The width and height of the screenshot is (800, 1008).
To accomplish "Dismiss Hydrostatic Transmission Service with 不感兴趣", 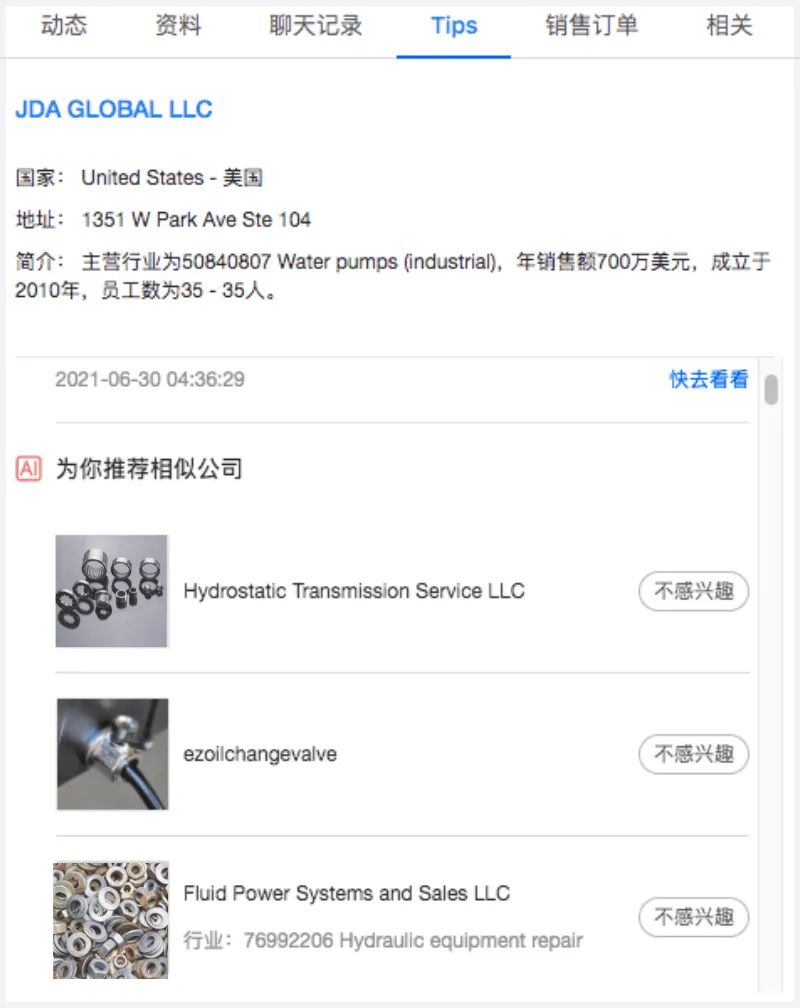I will point(693,592).
